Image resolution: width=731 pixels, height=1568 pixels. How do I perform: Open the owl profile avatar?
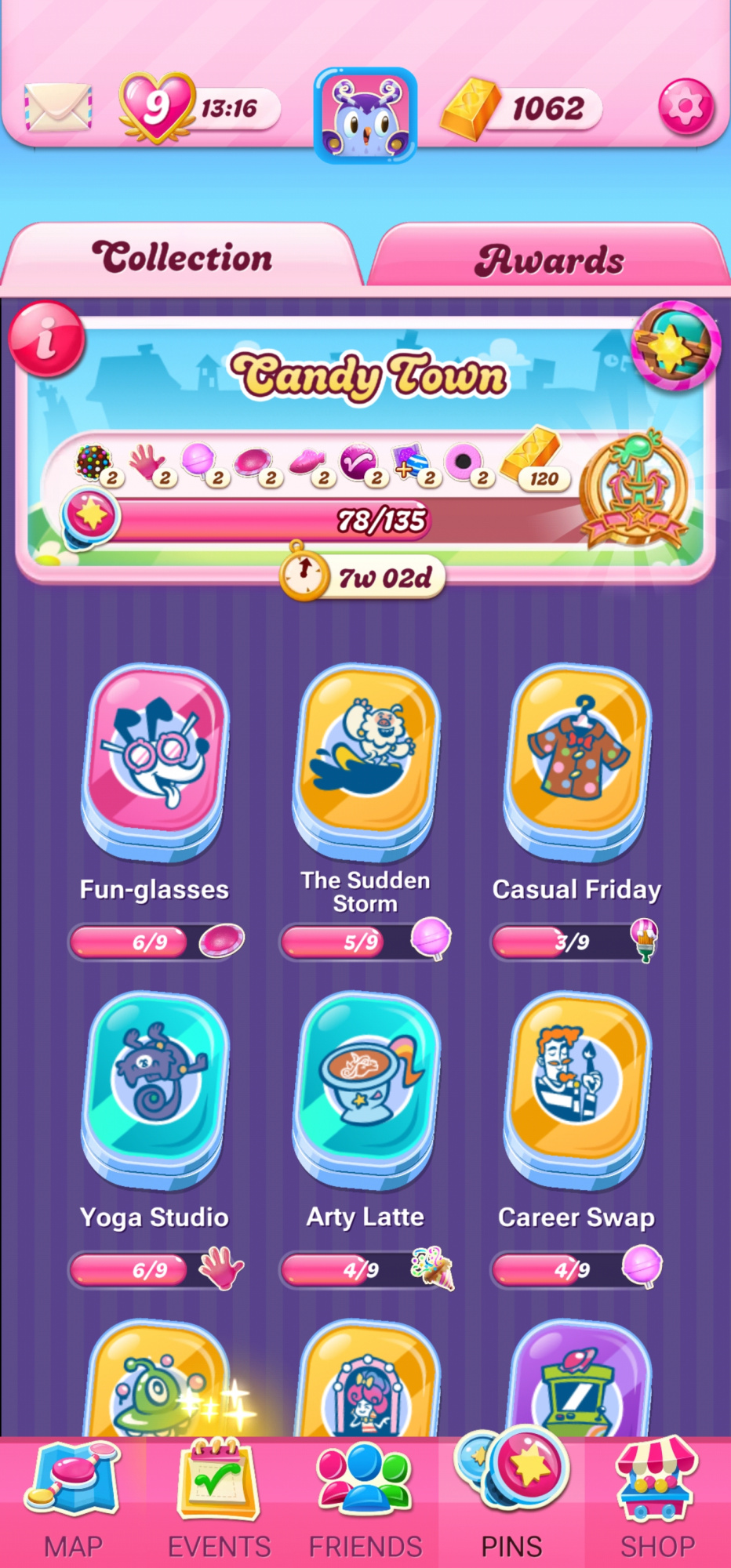click(x=365, y=115)
